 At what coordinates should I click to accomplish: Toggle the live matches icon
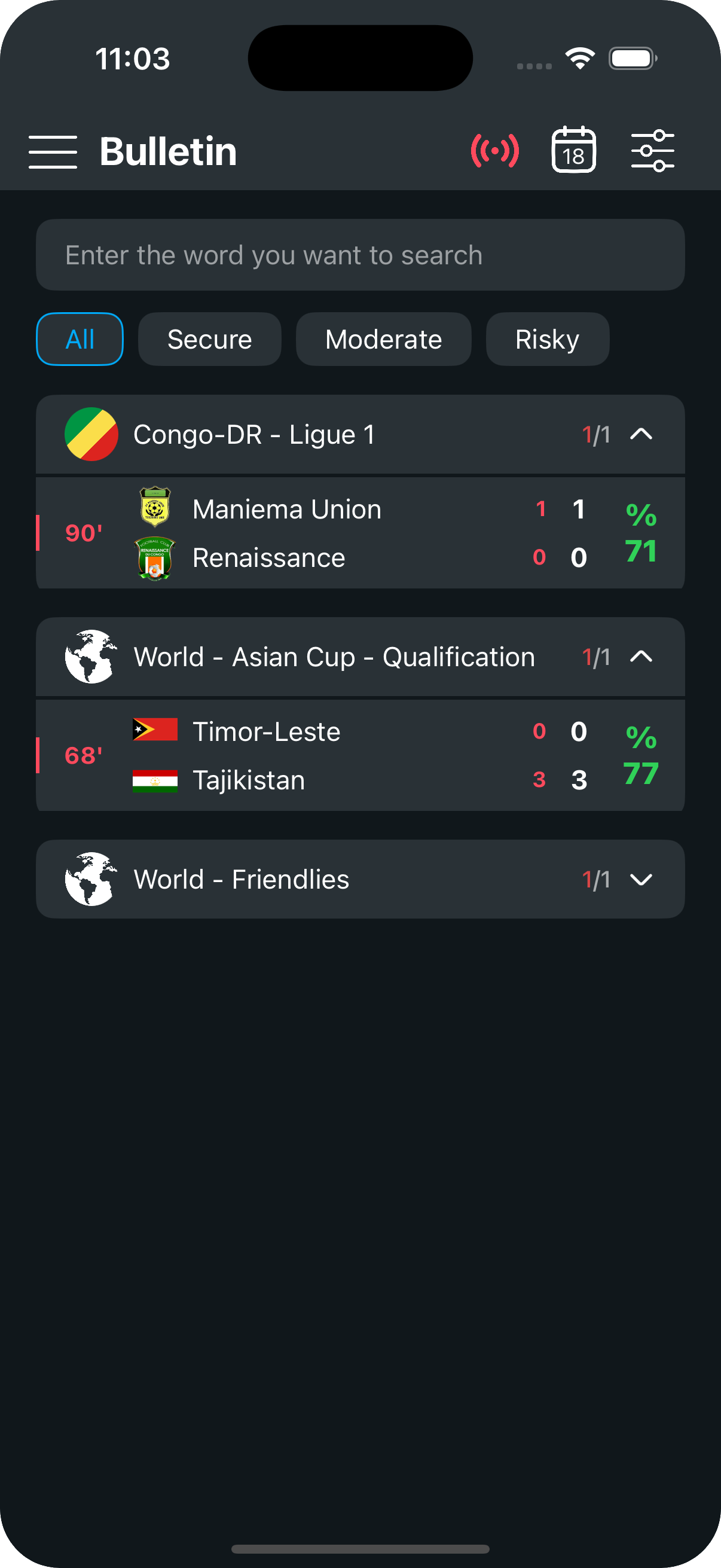[494, 150]
